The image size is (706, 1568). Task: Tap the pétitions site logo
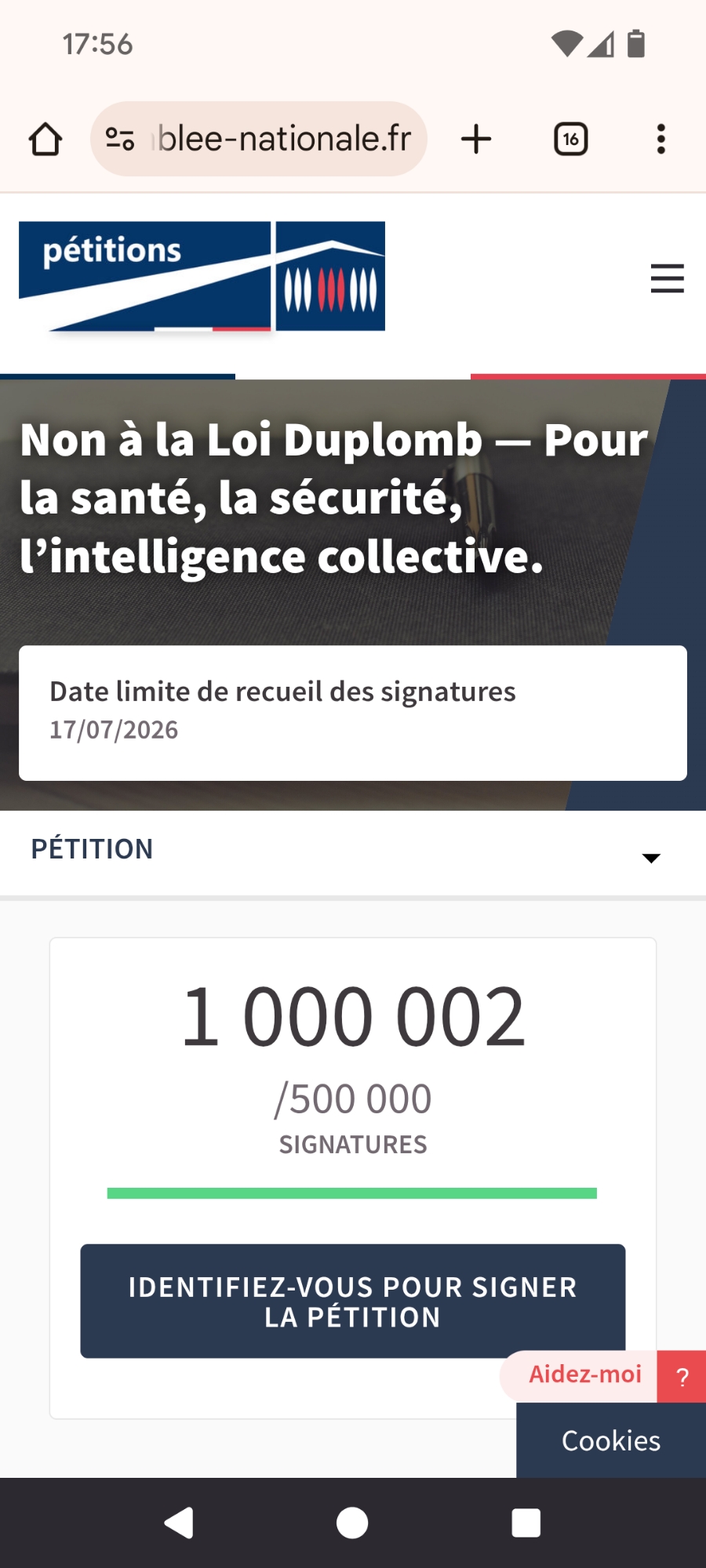202,276
